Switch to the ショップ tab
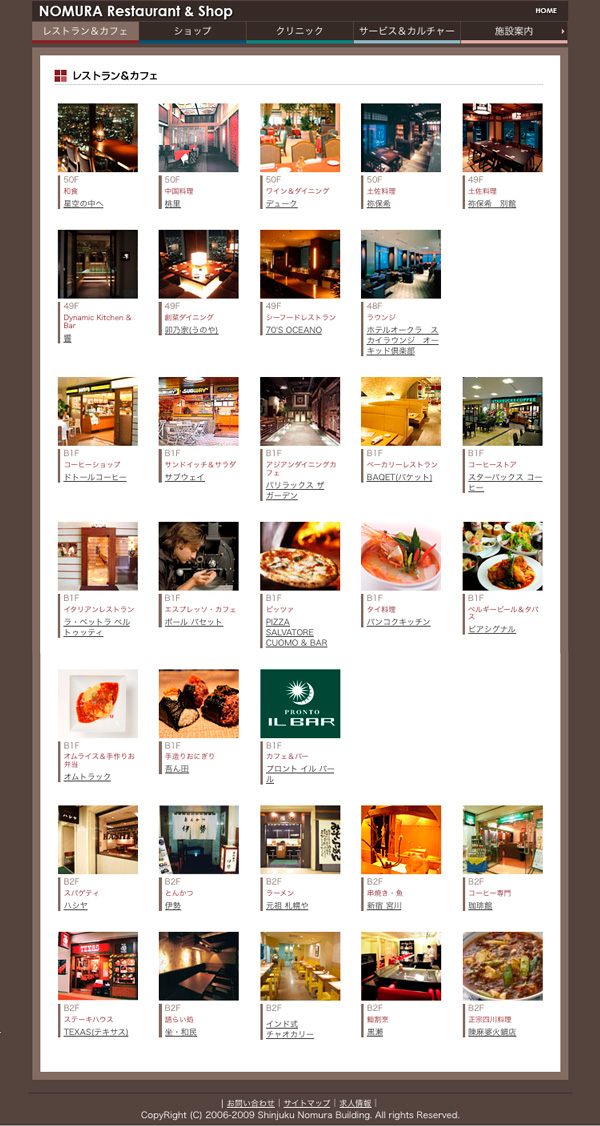 (x=192, y=32)
